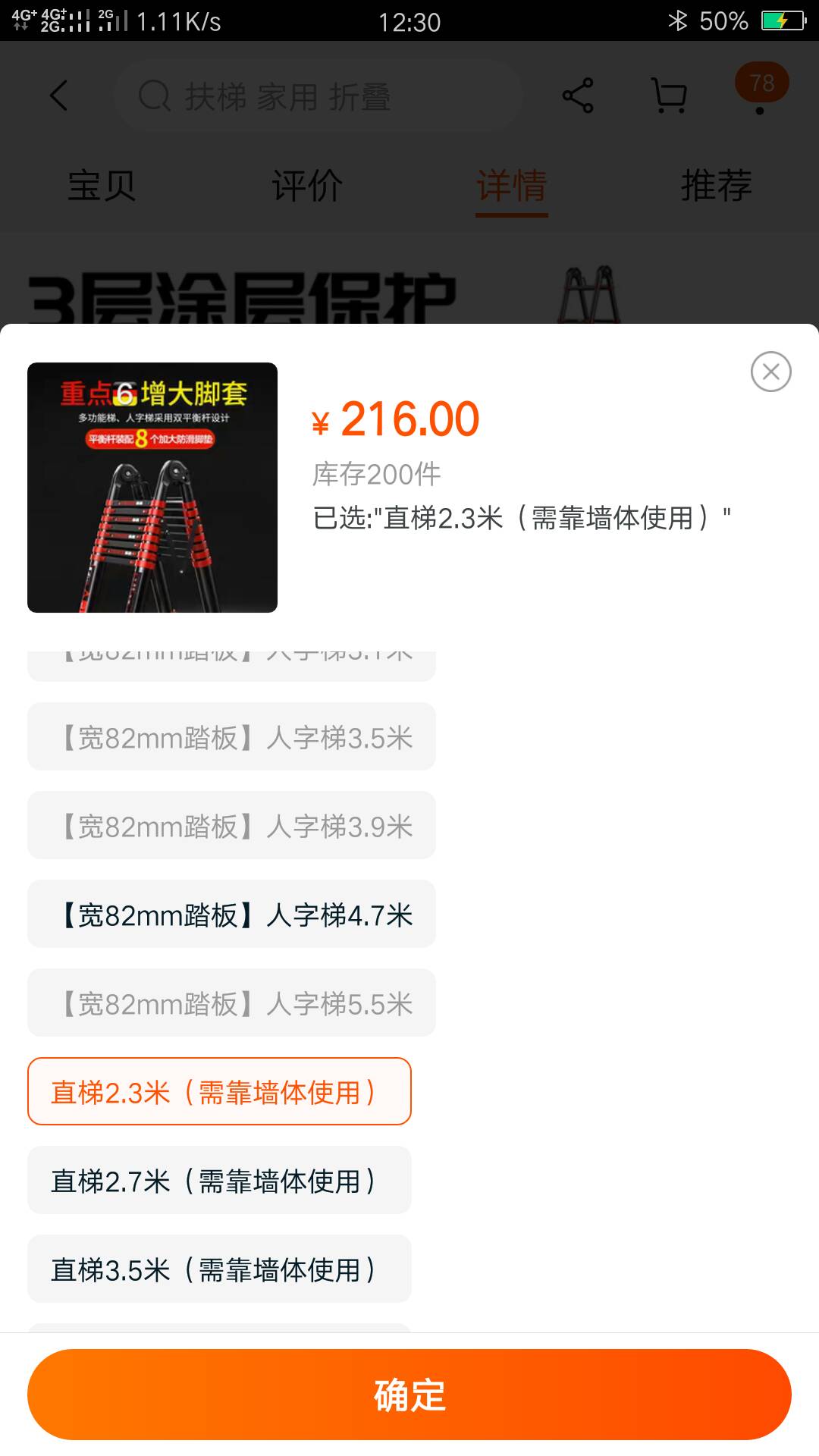Close the product options sheet

770,372
